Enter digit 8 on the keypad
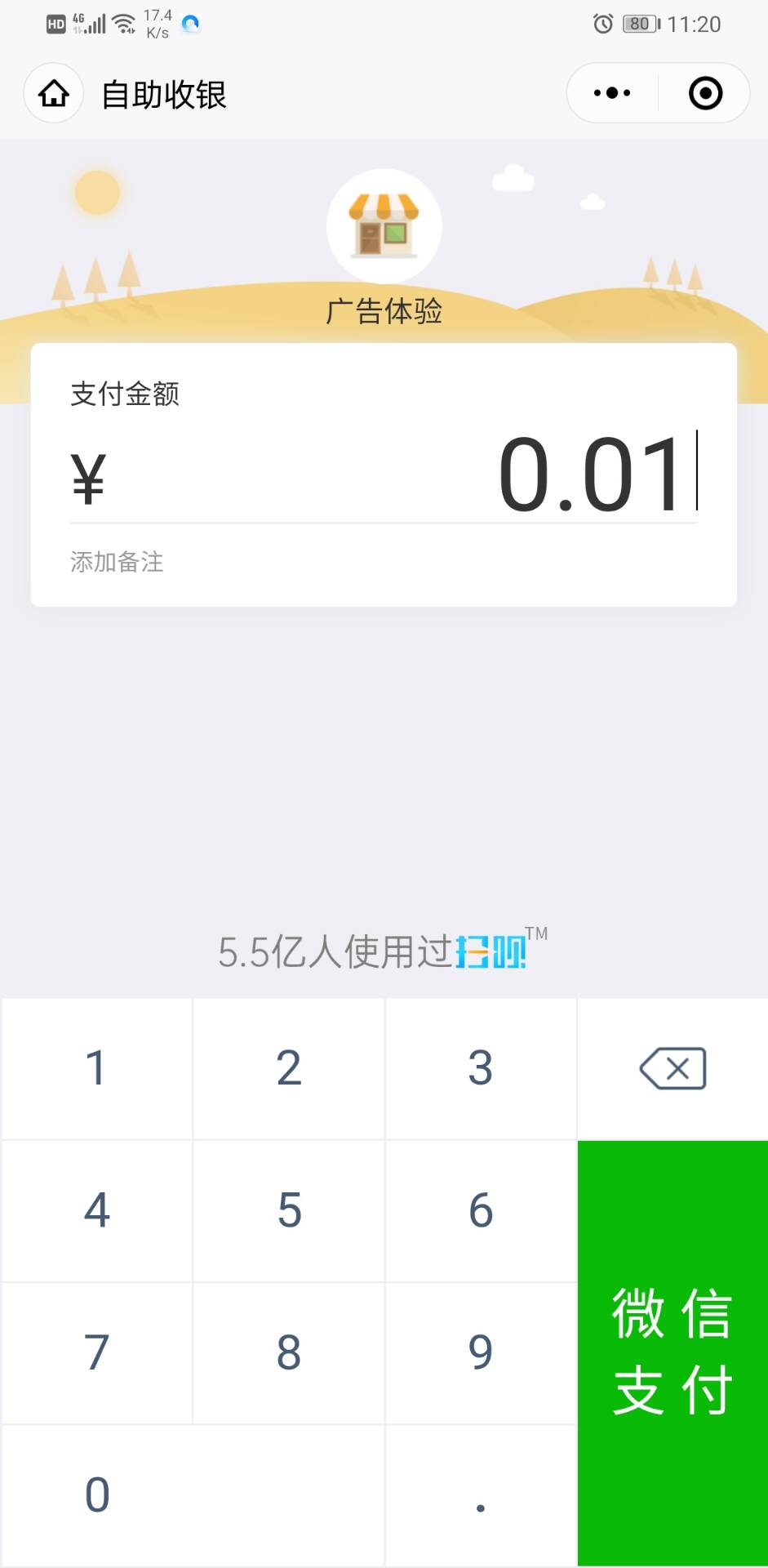The height and width of the screenshot is (1568, 768). [289, 1352]
